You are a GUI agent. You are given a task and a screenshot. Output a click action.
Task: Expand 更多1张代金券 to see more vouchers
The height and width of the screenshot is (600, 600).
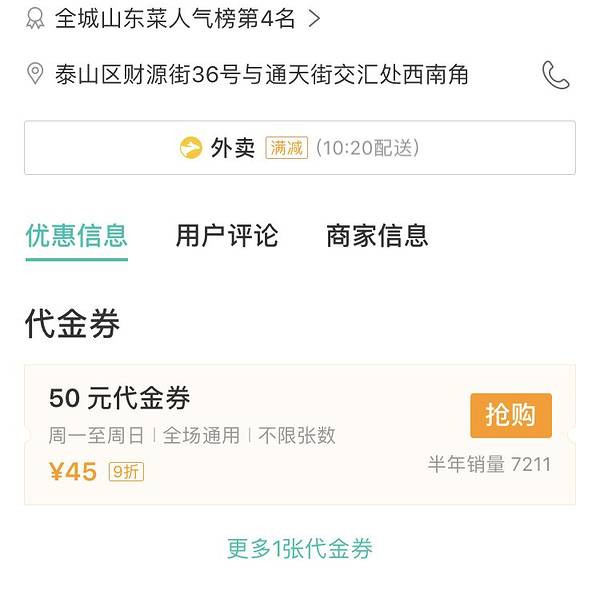click(x=299, y=548)
